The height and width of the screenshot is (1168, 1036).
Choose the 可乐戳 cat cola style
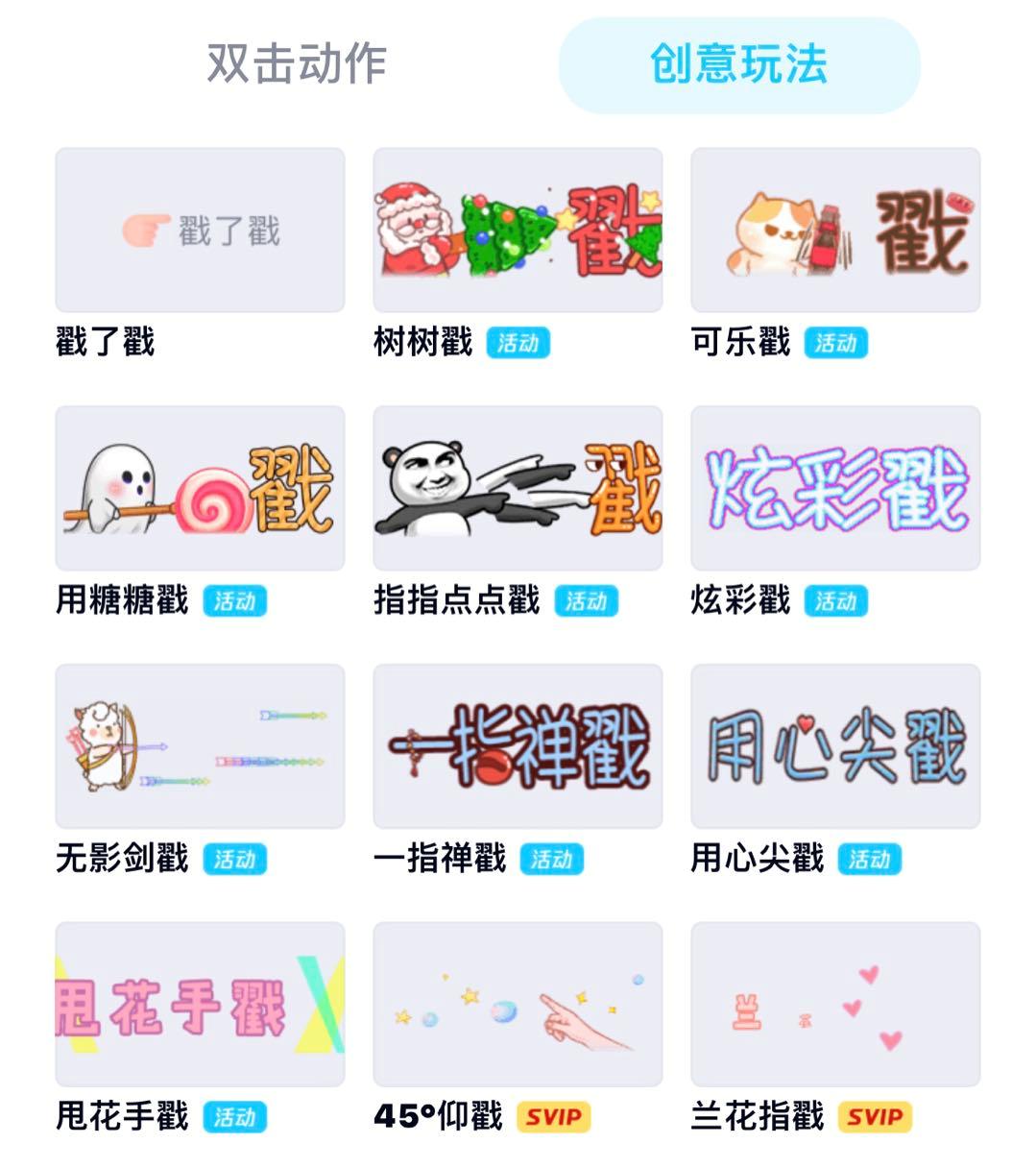point(835,228)
